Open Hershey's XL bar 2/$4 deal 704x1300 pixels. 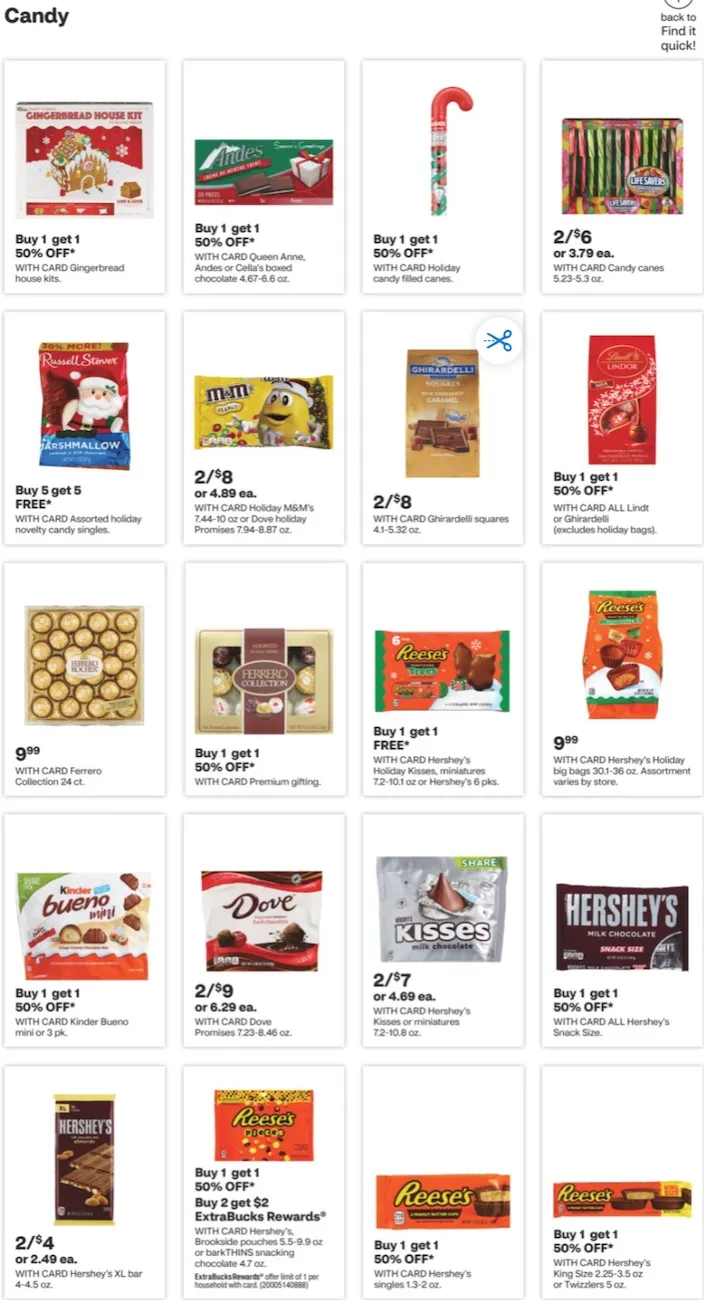pyautogui.click(x=84, y=1180)
